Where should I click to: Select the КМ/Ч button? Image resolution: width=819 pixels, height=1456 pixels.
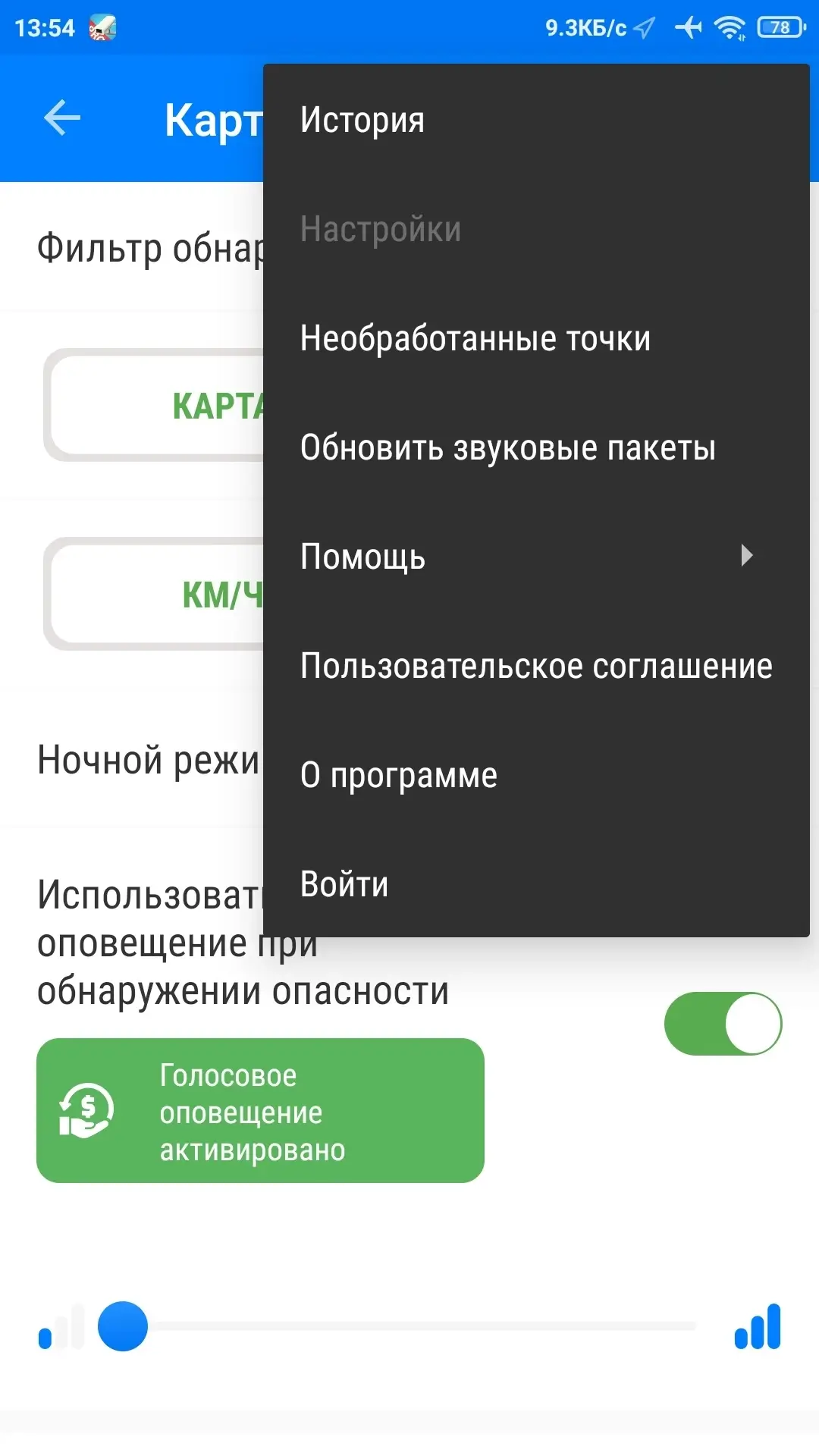154,594
